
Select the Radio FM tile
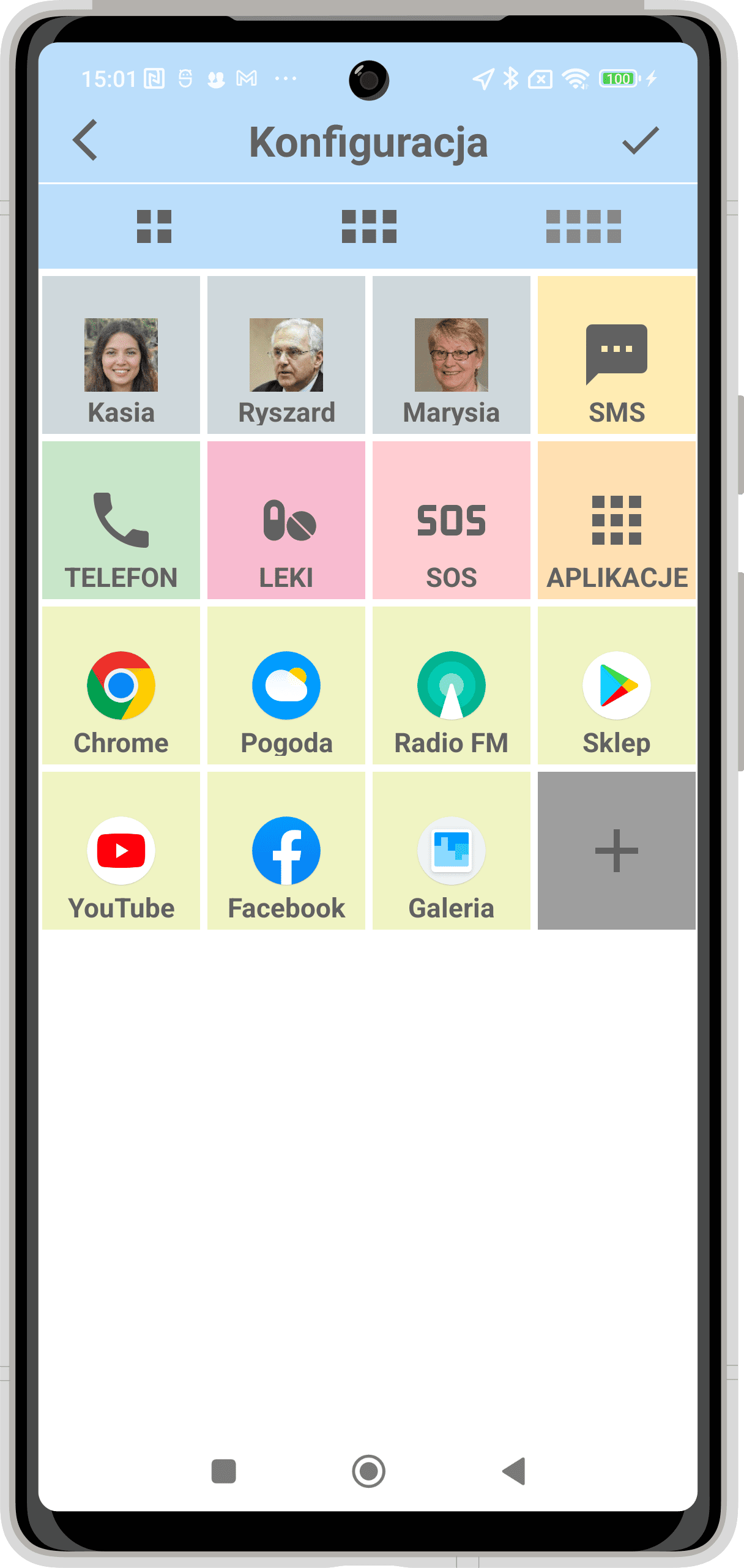pyautogui.click(x=452, y=685)
